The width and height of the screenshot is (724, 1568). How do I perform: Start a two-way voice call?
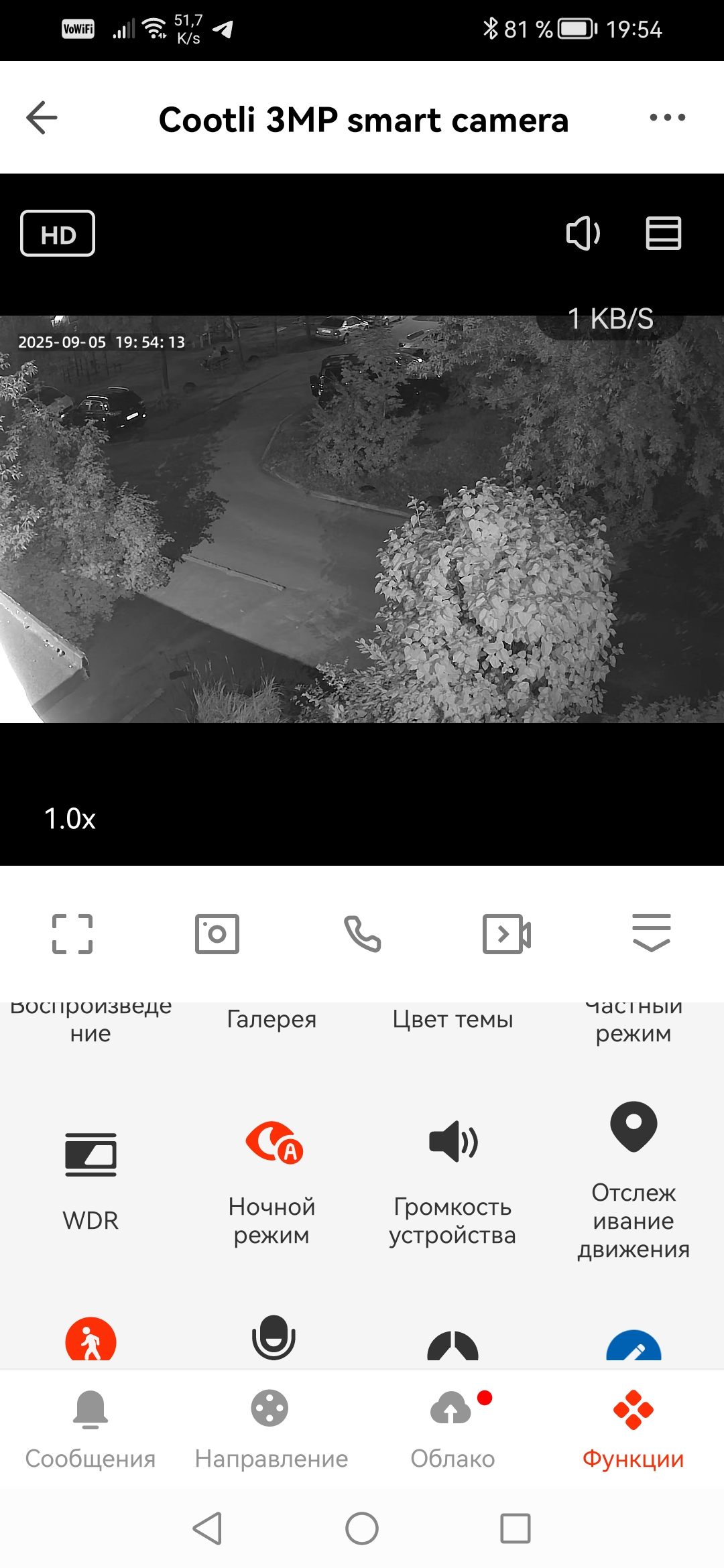coord(362,933)
